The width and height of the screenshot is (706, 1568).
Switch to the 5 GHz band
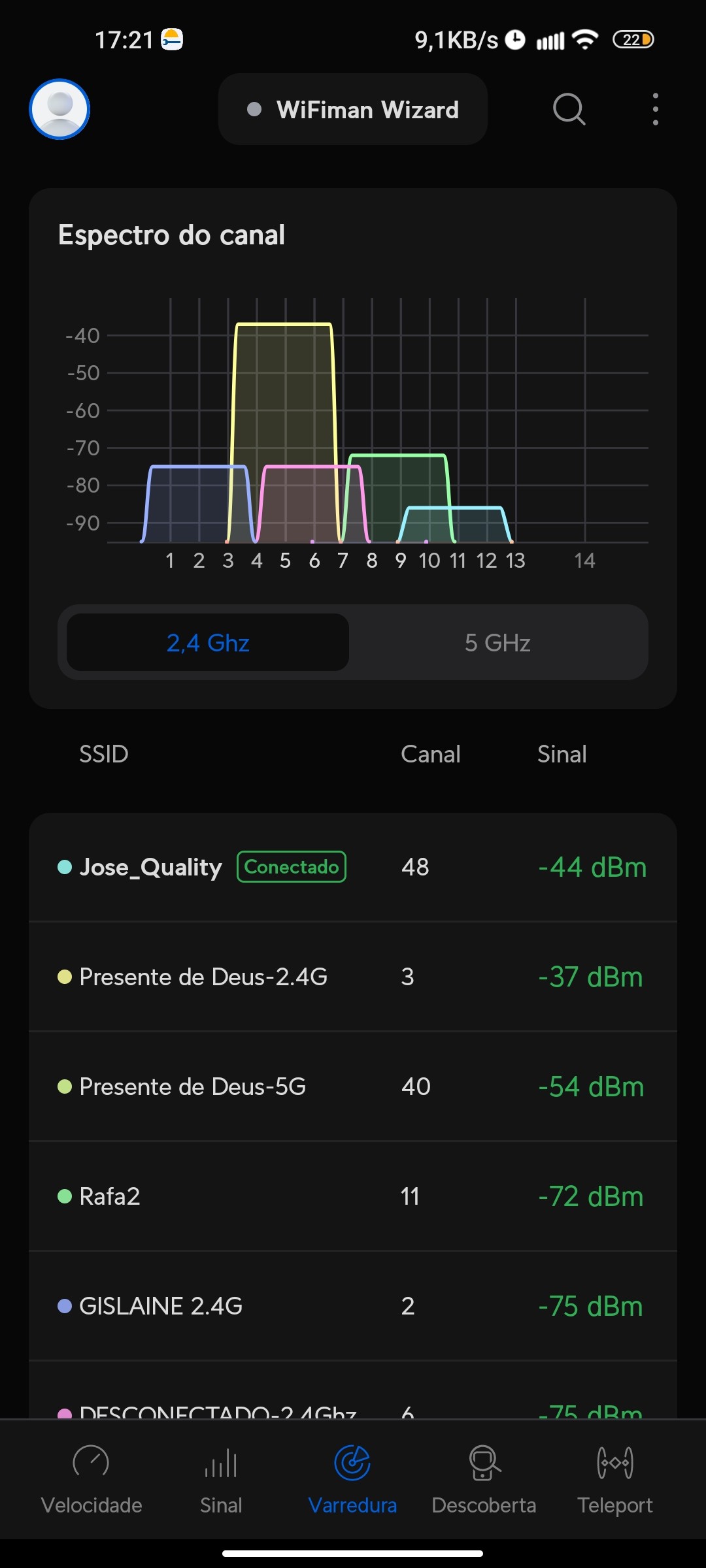click(x=497, y=643)
